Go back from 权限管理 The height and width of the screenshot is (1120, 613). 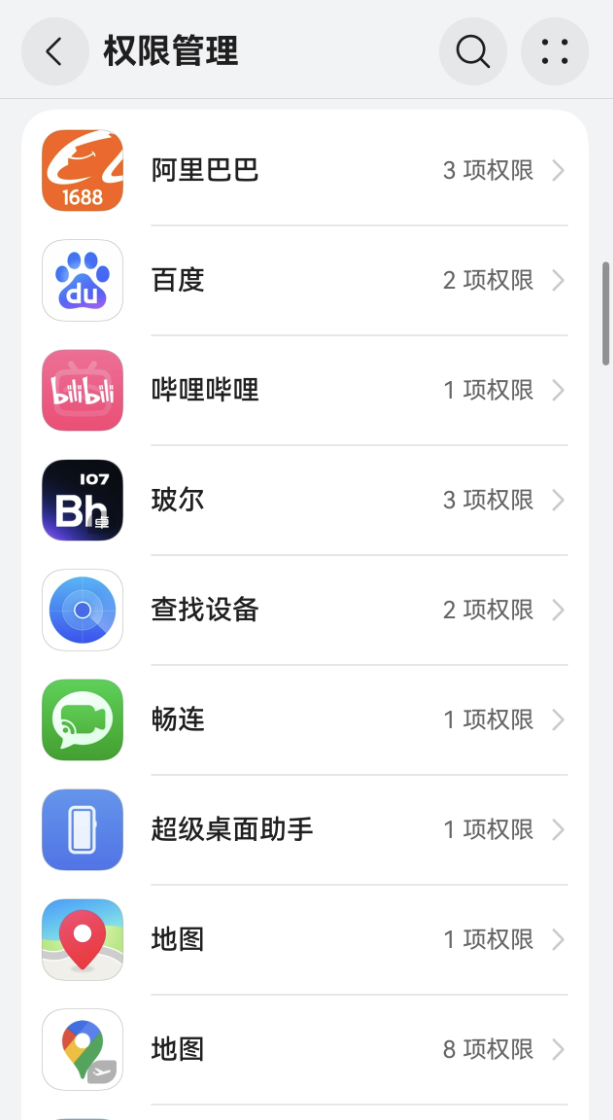[x=55, y=52]
